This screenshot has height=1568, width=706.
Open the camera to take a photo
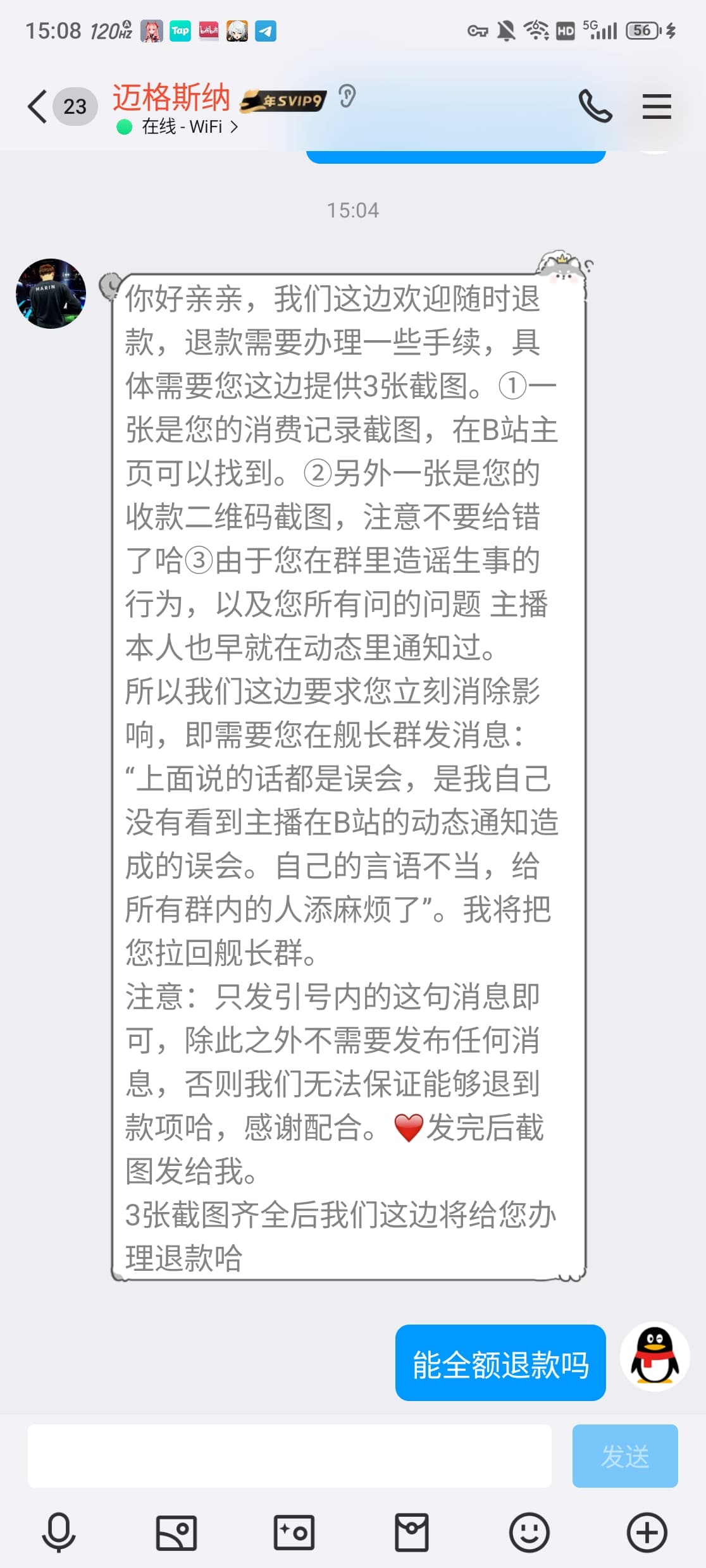pos(294,1533)
